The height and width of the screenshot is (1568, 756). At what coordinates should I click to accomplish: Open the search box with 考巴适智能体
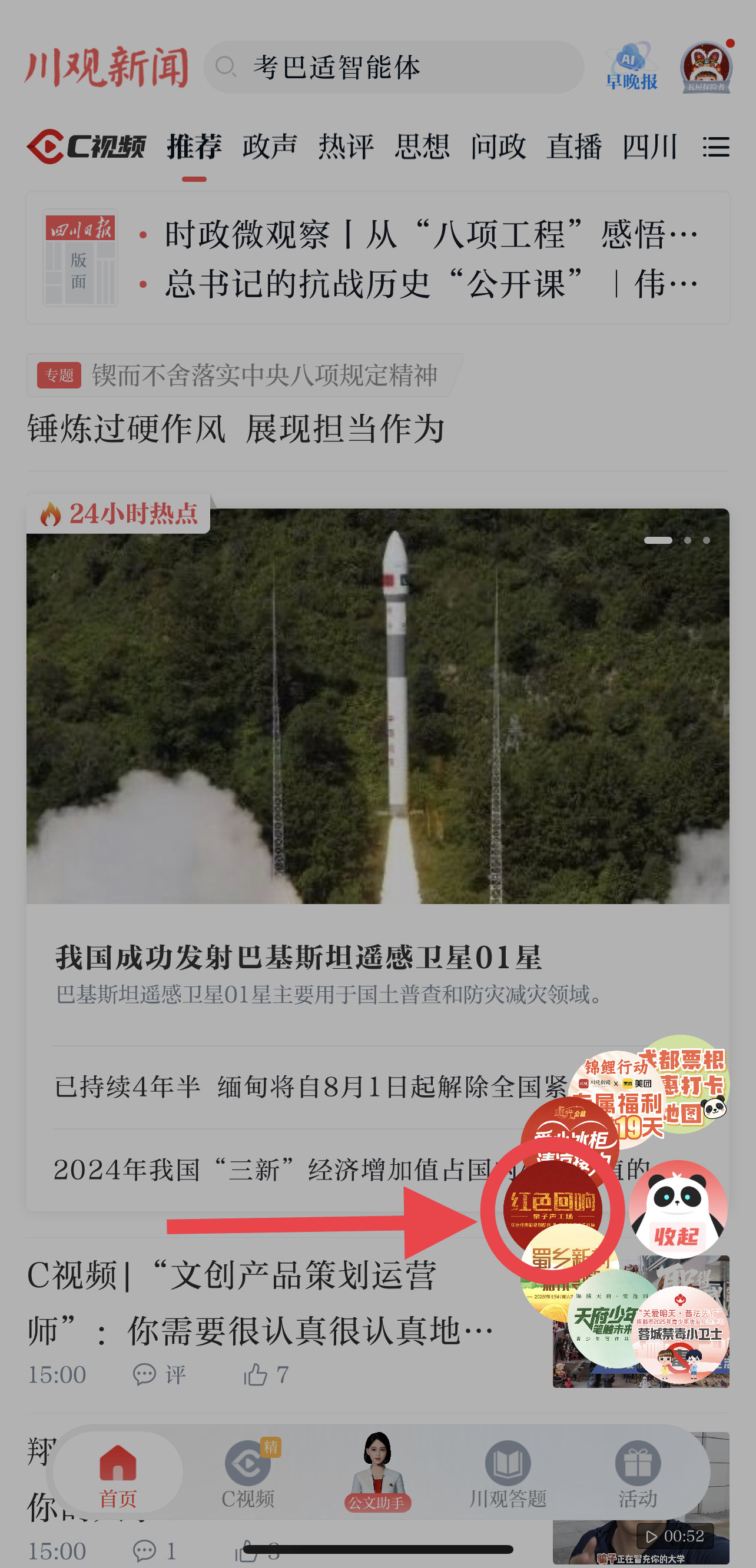point(393,67)
